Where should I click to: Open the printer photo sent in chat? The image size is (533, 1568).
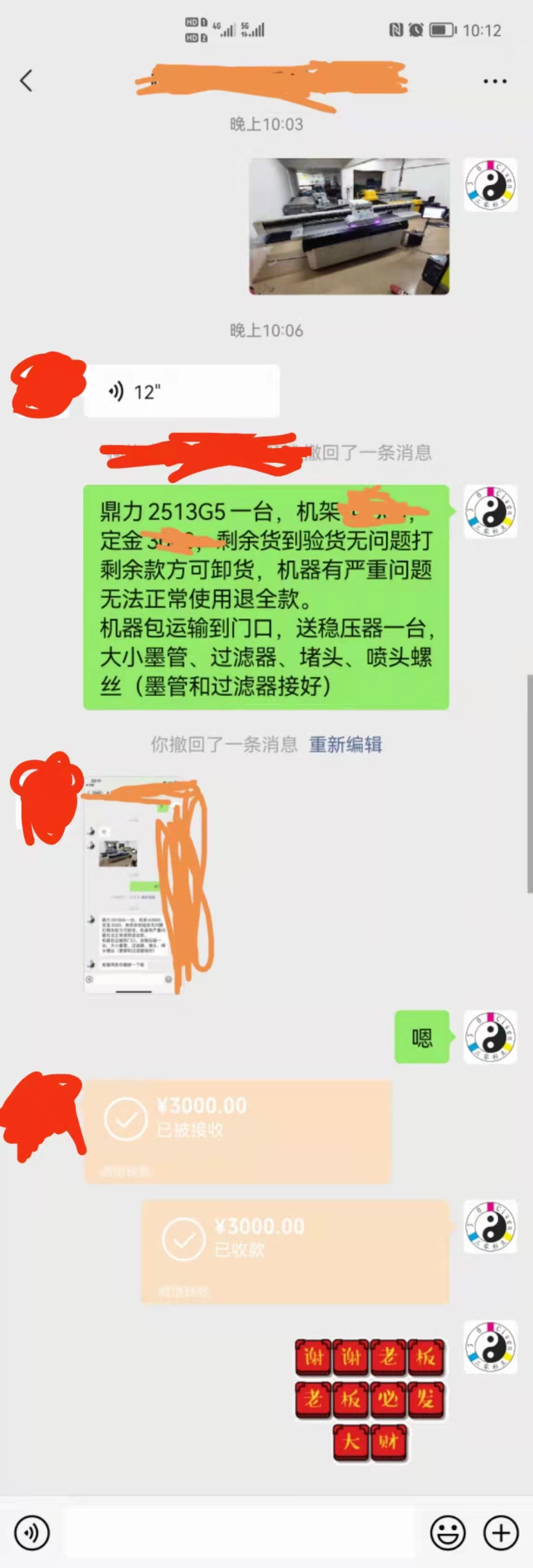(349, 227)
